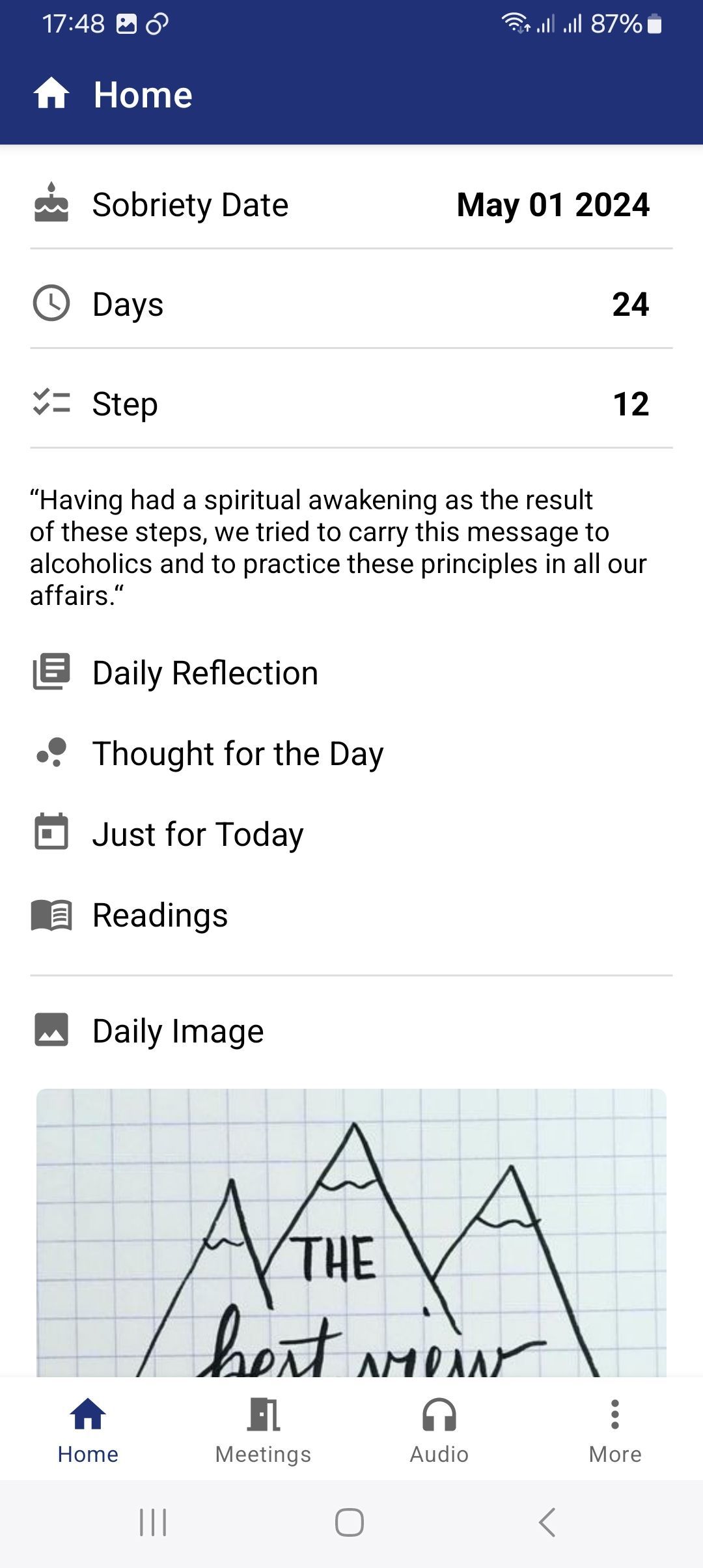View the Daily Image picture
The width and height of the screenshot is (703, 1568).
tap(351, 1231)
